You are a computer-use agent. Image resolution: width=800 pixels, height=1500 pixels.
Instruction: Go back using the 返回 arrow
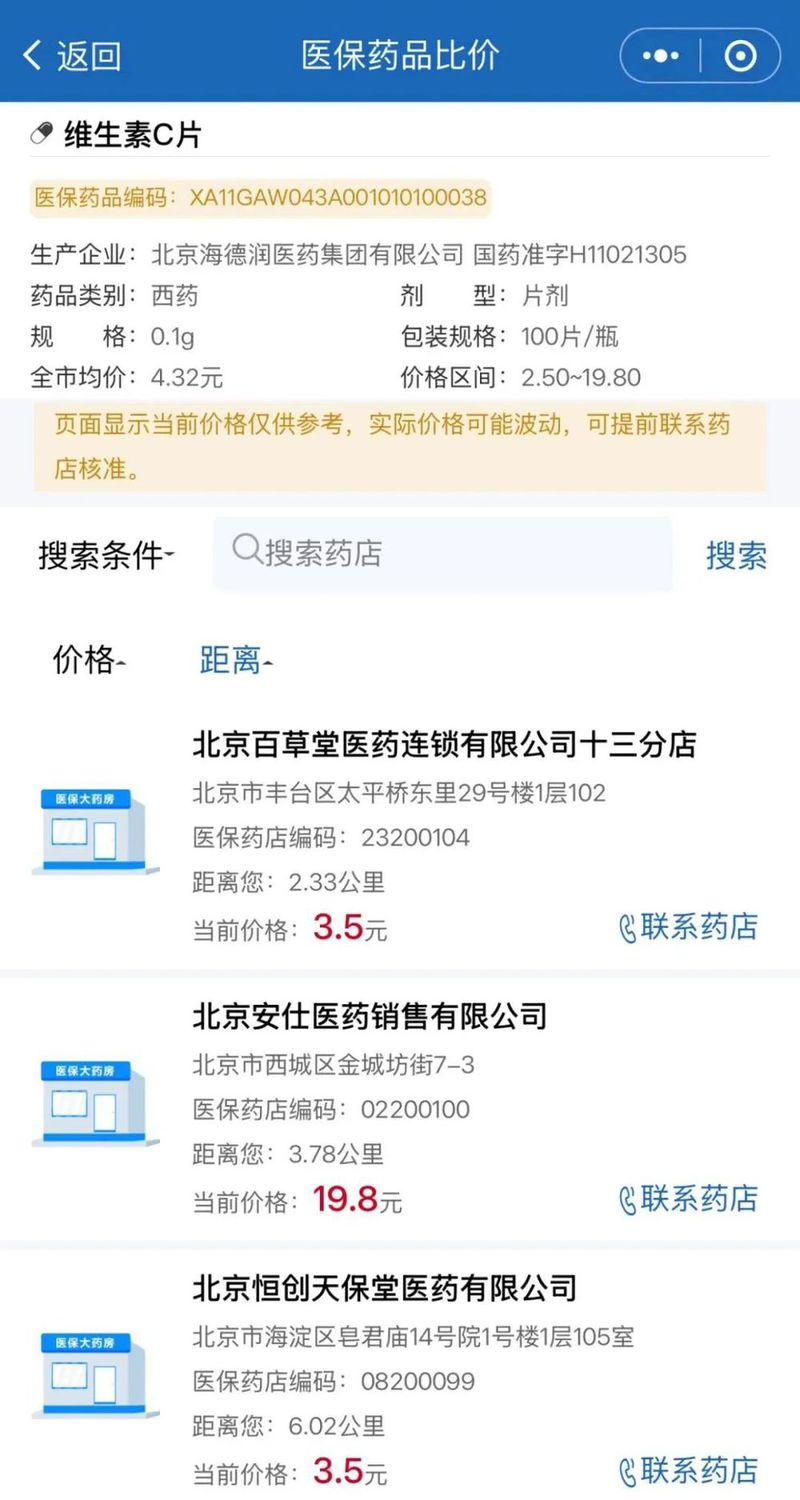point(70,55)
